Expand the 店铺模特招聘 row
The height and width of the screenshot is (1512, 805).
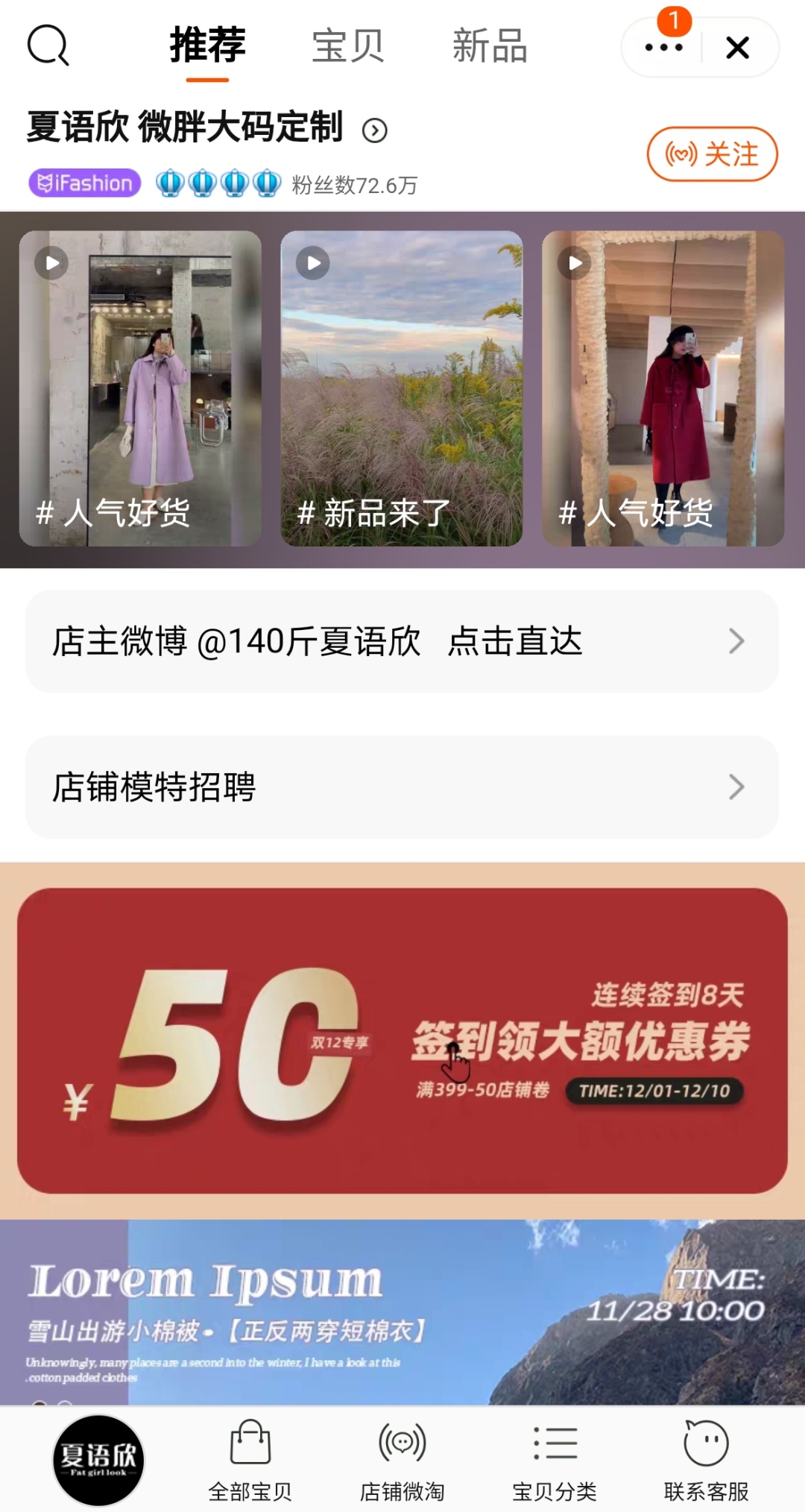pyautogui.click(x=402, y=787)
